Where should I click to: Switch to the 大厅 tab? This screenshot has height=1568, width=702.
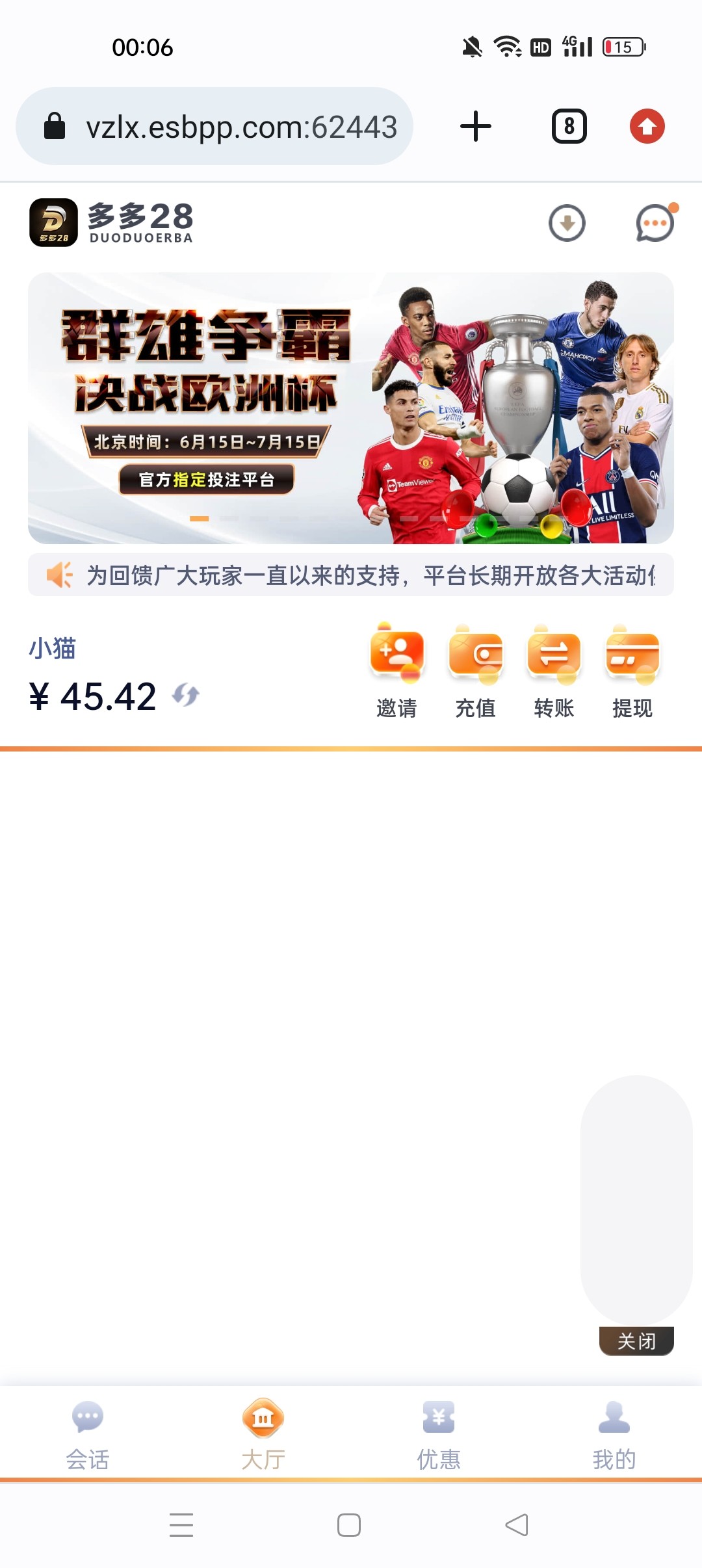point(263,1435)
